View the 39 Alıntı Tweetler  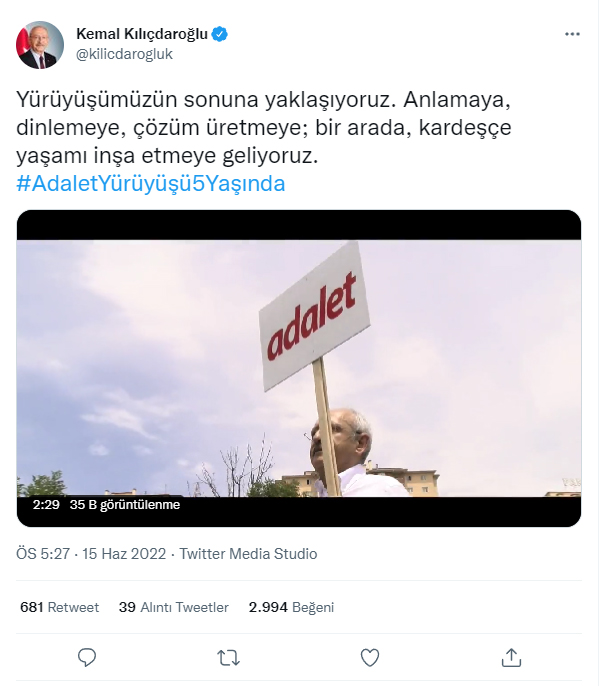(173, 607)
